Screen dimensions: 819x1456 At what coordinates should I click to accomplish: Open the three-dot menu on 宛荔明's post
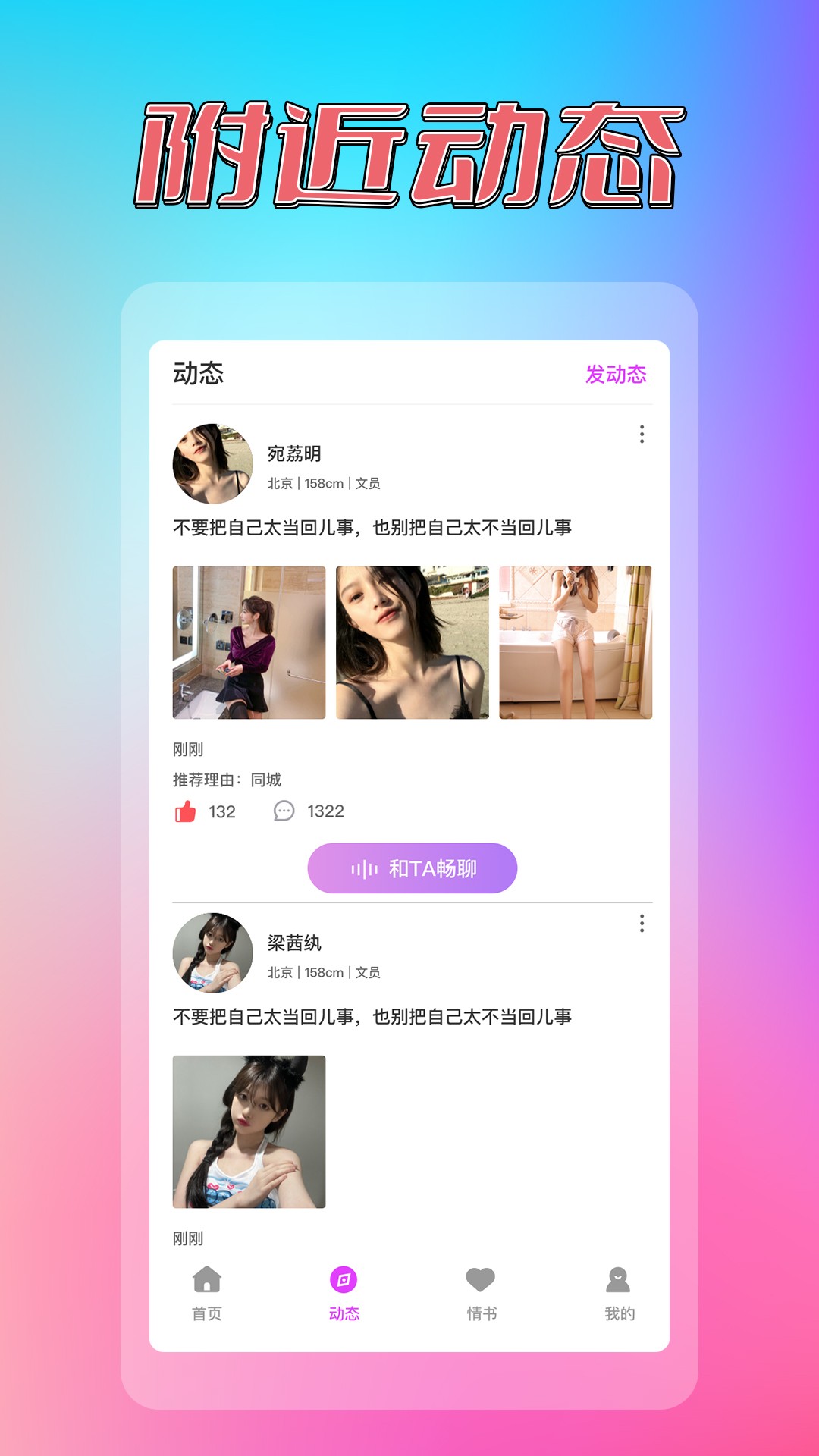[642, 434]
